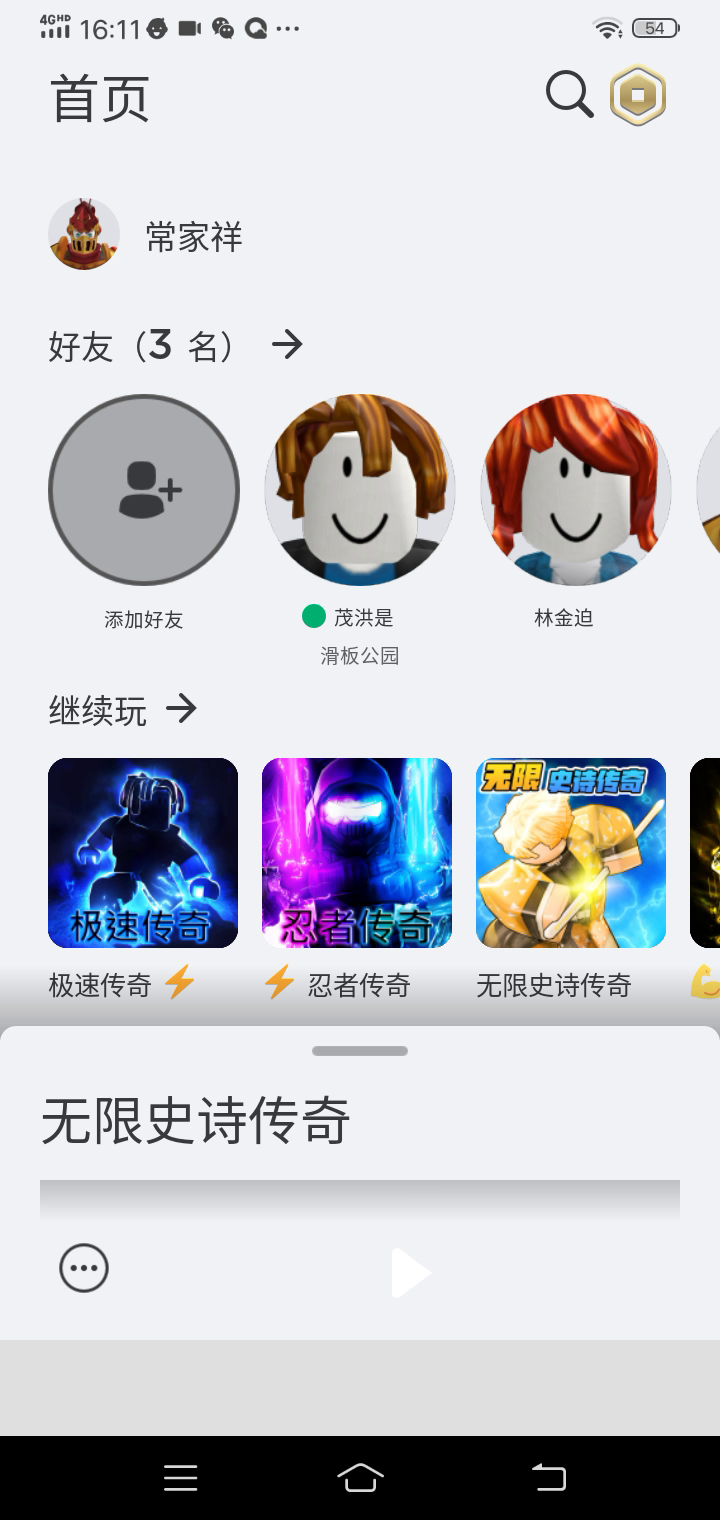
Task: Open friend 林金迫's avatar
Action: [576, 490]
